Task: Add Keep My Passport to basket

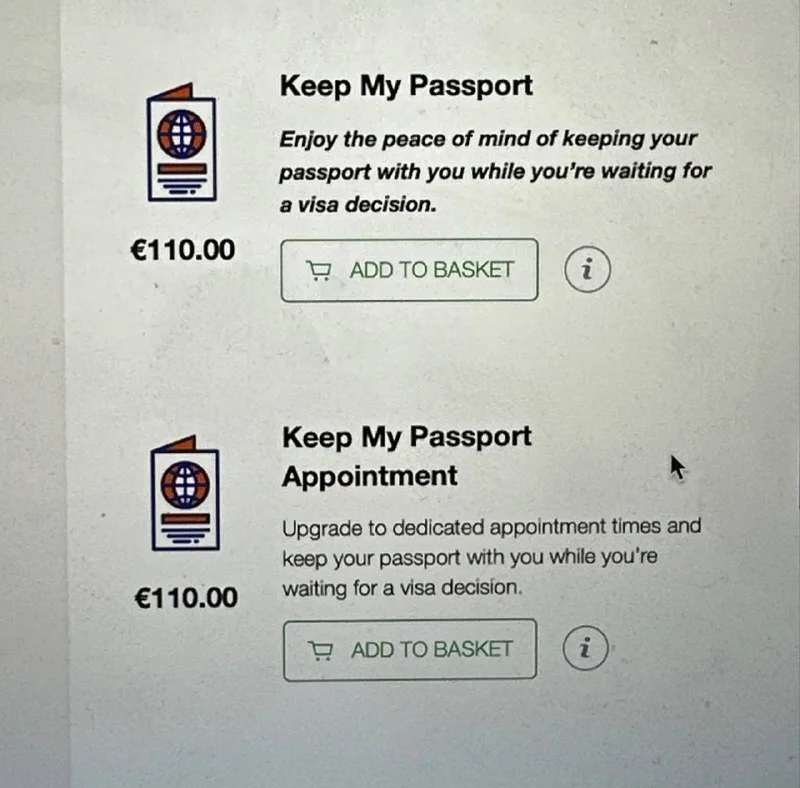Action: pos(409,270)
